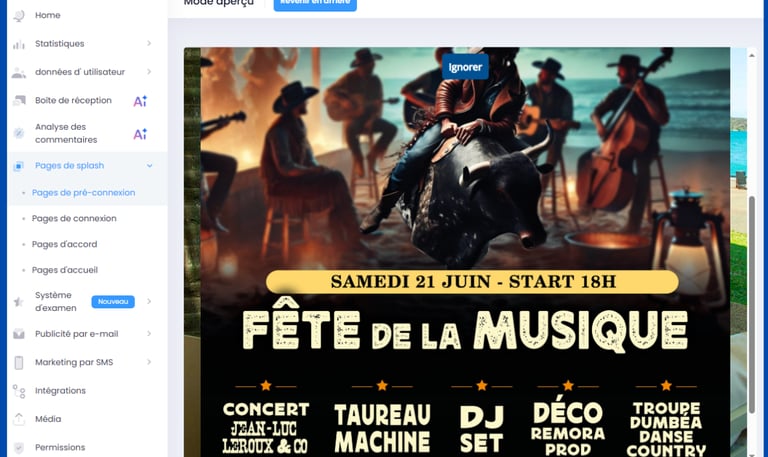The image size is (768, 457).
Task: Open Pages d'accueil
Action: pyautogui.click(x=65, y=270)
